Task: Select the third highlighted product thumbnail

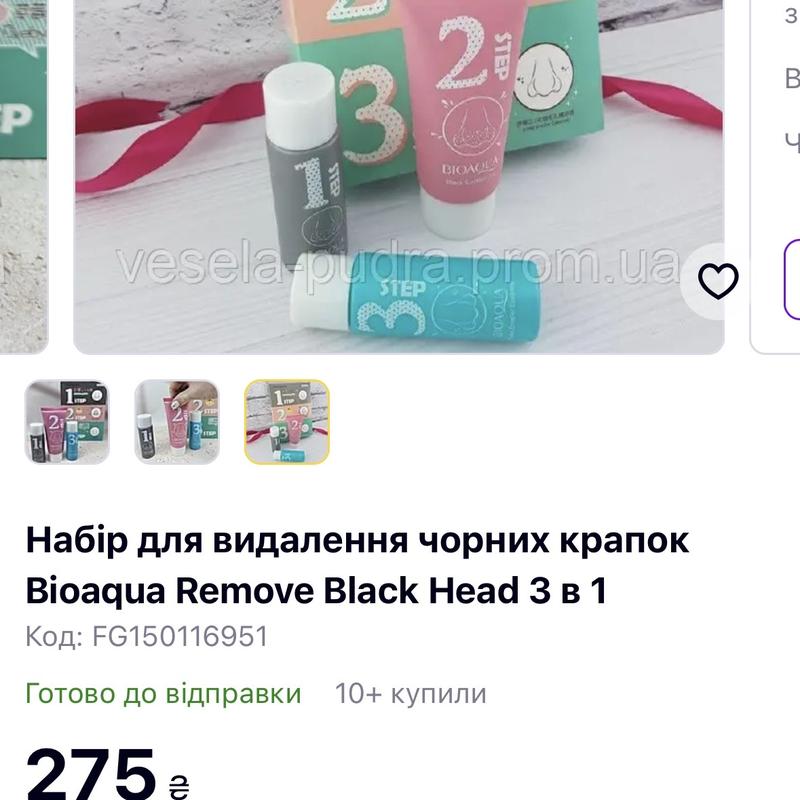Action: tap(287, 422)
